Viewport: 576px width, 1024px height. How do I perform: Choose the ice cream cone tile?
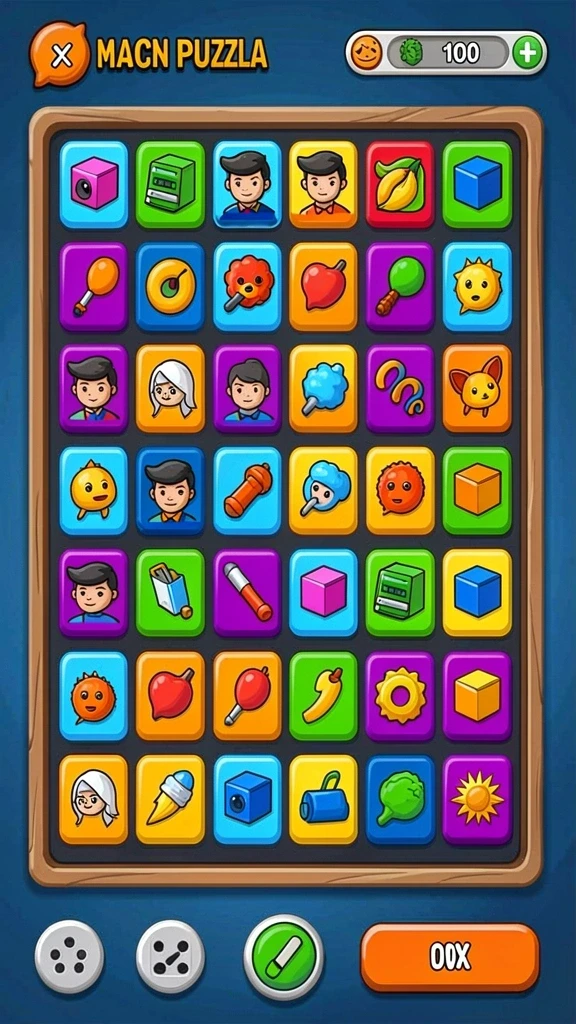(170, 799)
